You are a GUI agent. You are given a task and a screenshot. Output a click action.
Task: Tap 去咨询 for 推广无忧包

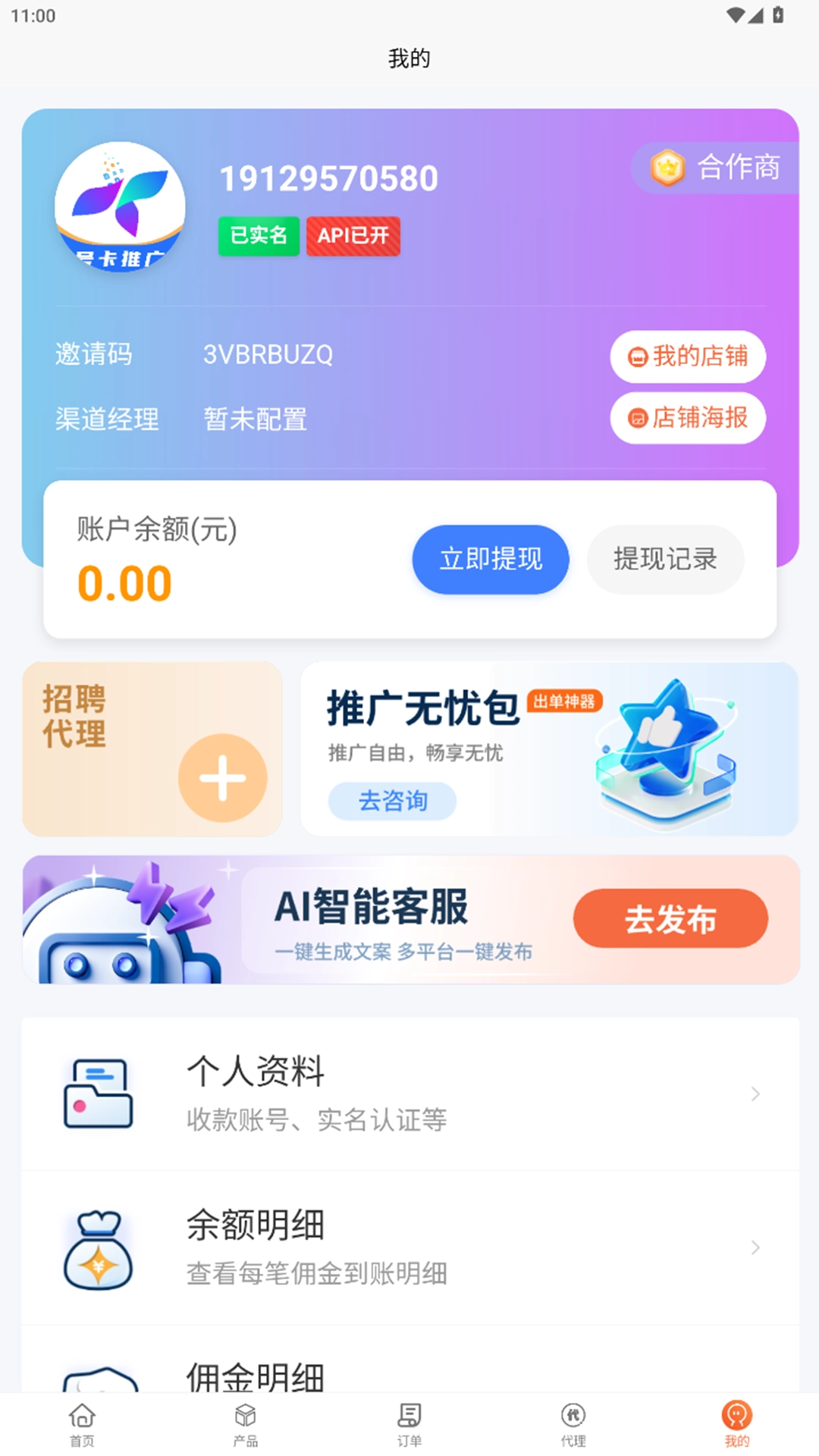[x=391, y=801]
